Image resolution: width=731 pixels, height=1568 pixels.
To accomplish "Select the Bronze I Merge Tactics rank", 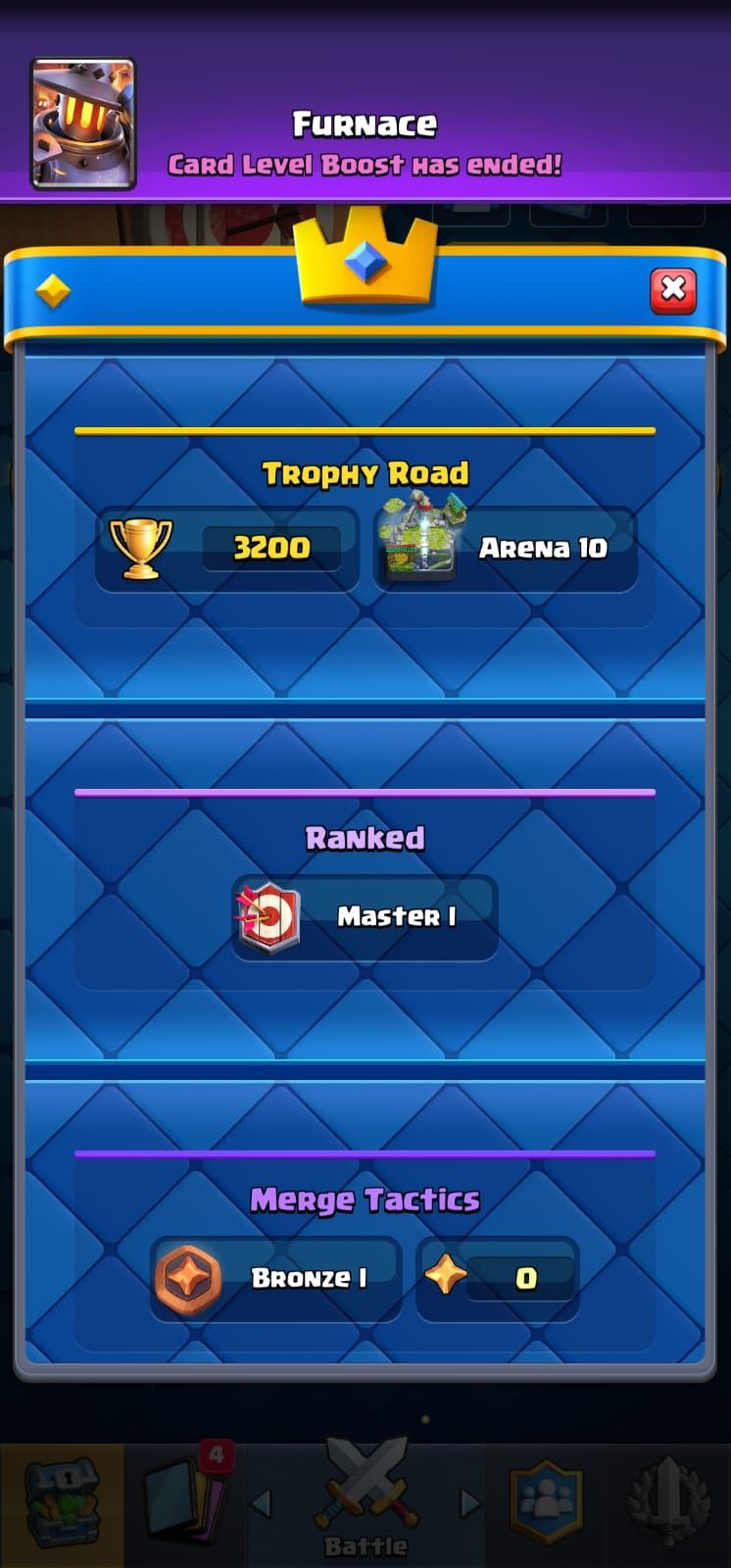I will point(275,1278).
